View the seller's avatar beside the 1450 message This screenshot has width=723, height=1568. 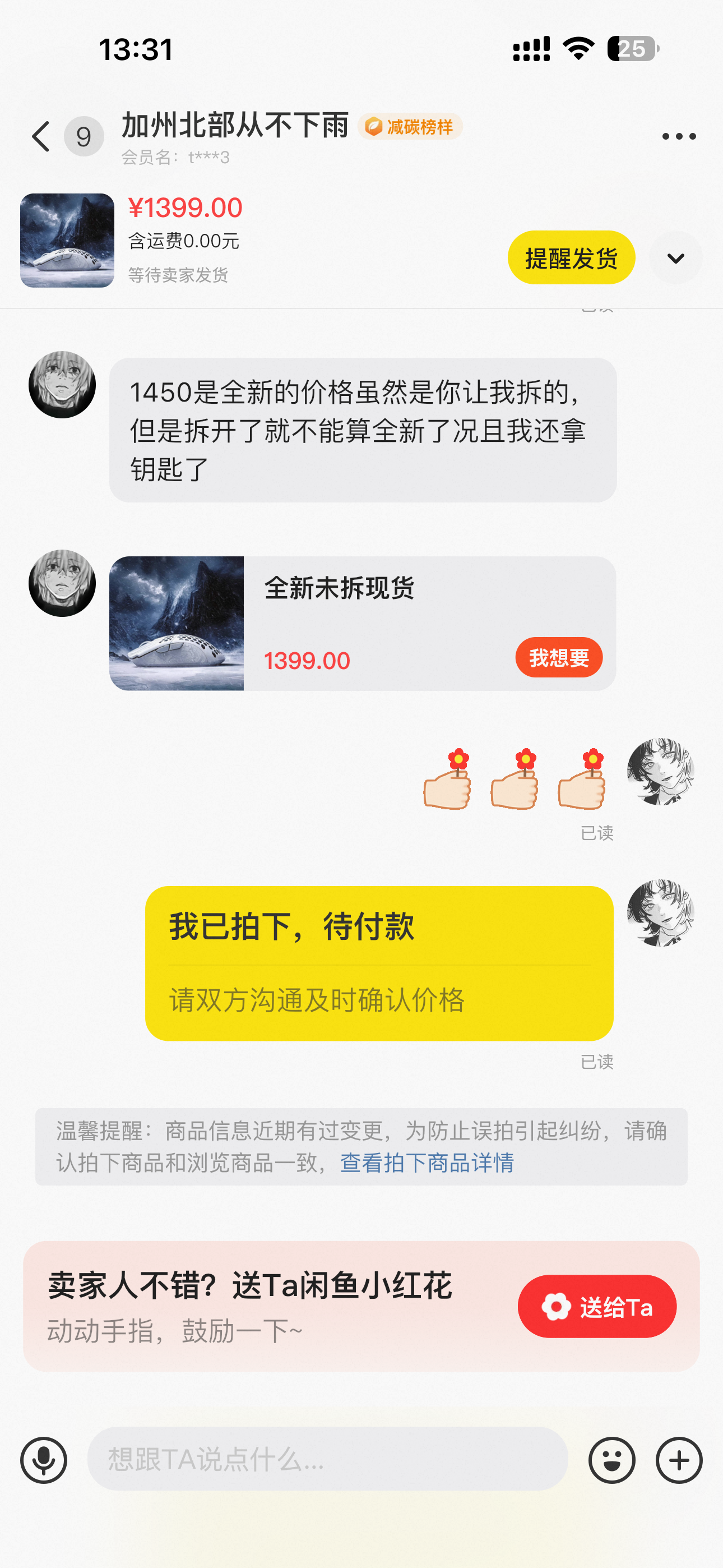(x=62, y=385)
